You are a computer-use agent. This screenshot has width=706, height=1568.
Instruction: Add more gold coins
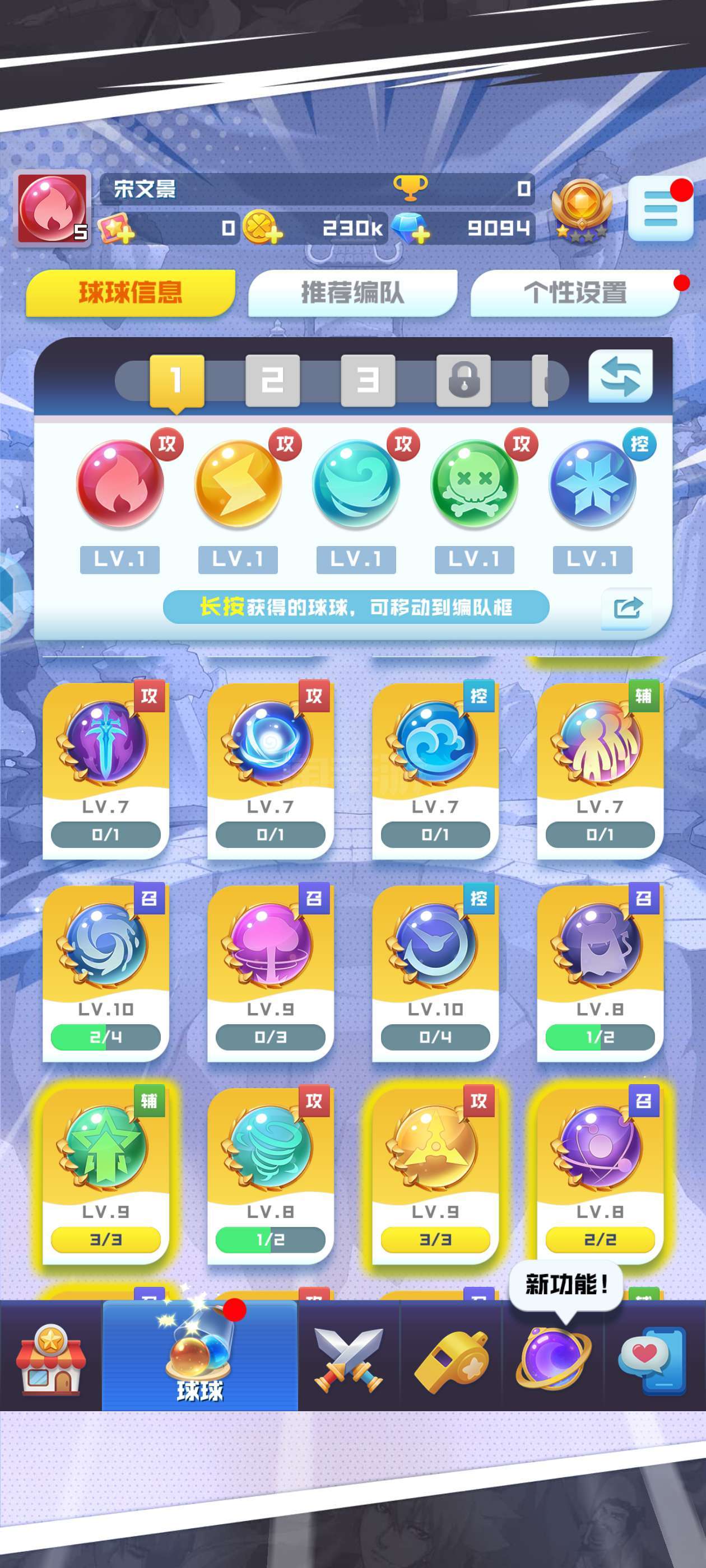point(263,228)
